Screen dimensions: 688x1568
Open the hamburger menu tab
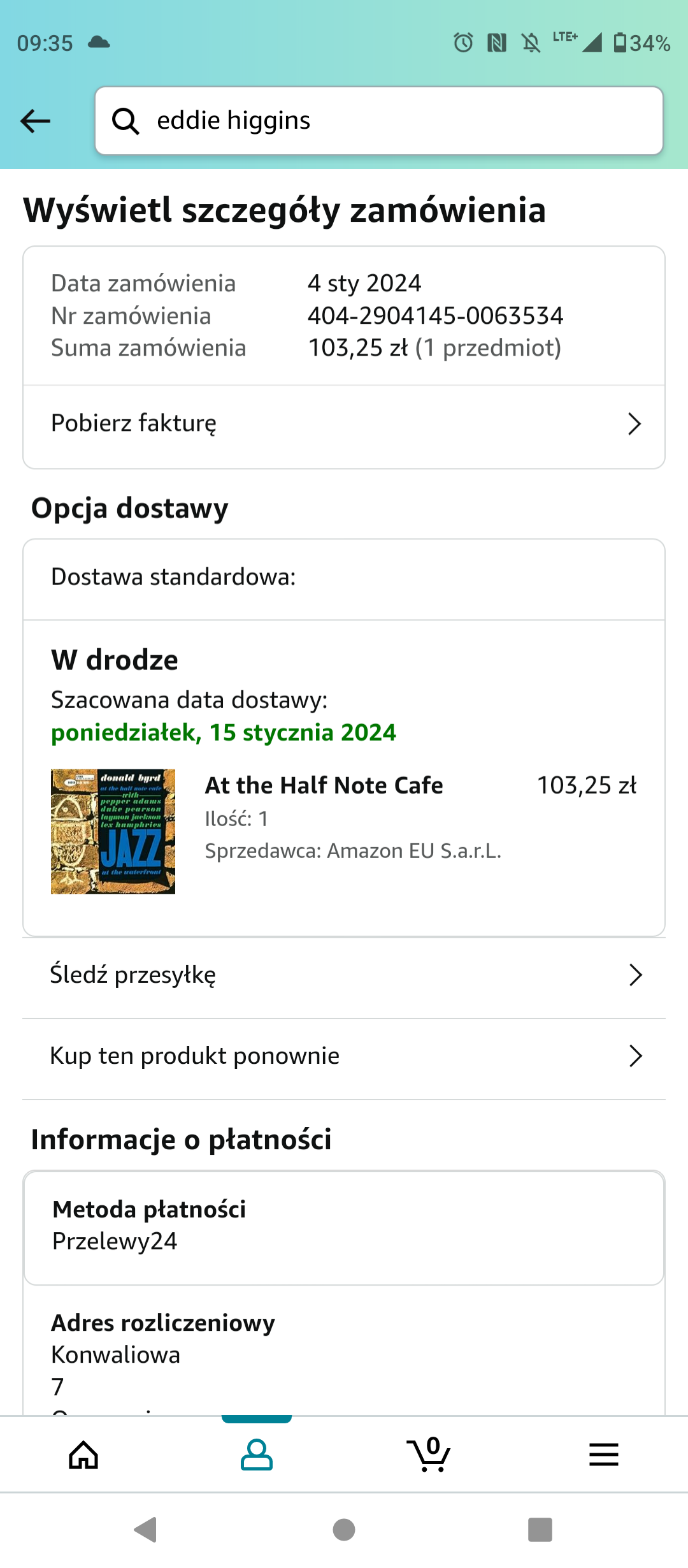(x=603, y=1455)
